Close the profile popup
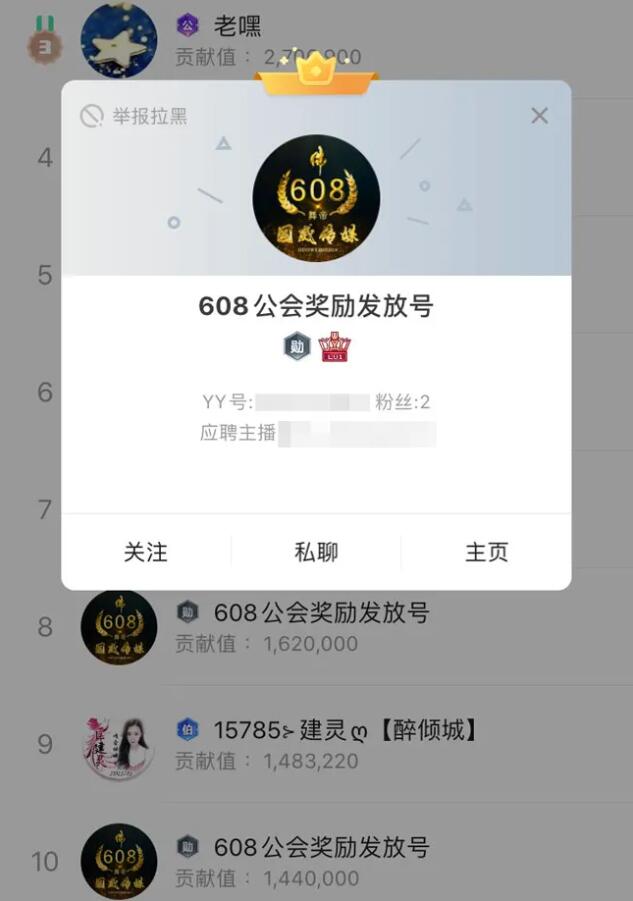The image size is (633, 901). [539, 116]
